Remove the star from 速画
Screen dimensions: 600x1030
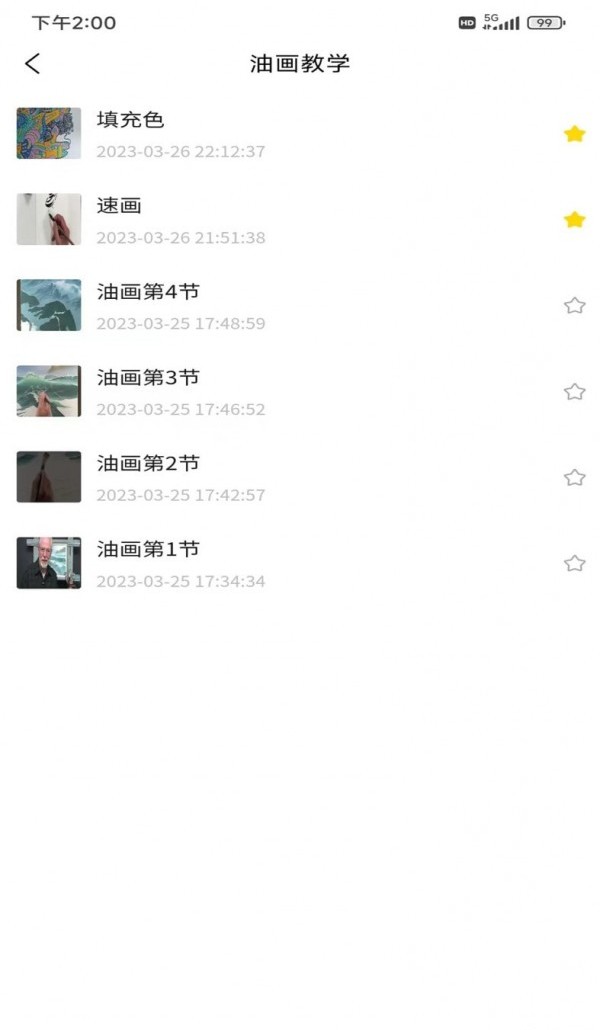click(574, 220)
